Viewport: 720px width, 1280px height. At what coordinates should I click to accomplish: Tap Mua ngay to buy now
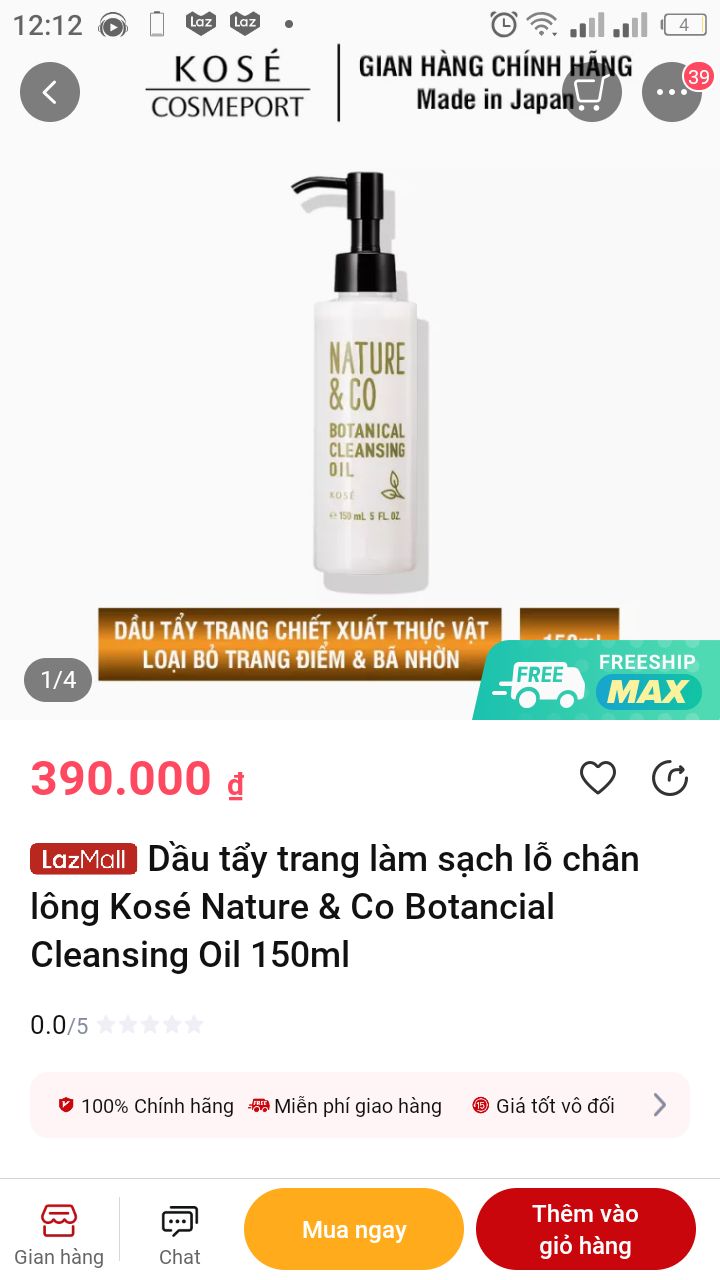click(x=354, y=1229)
